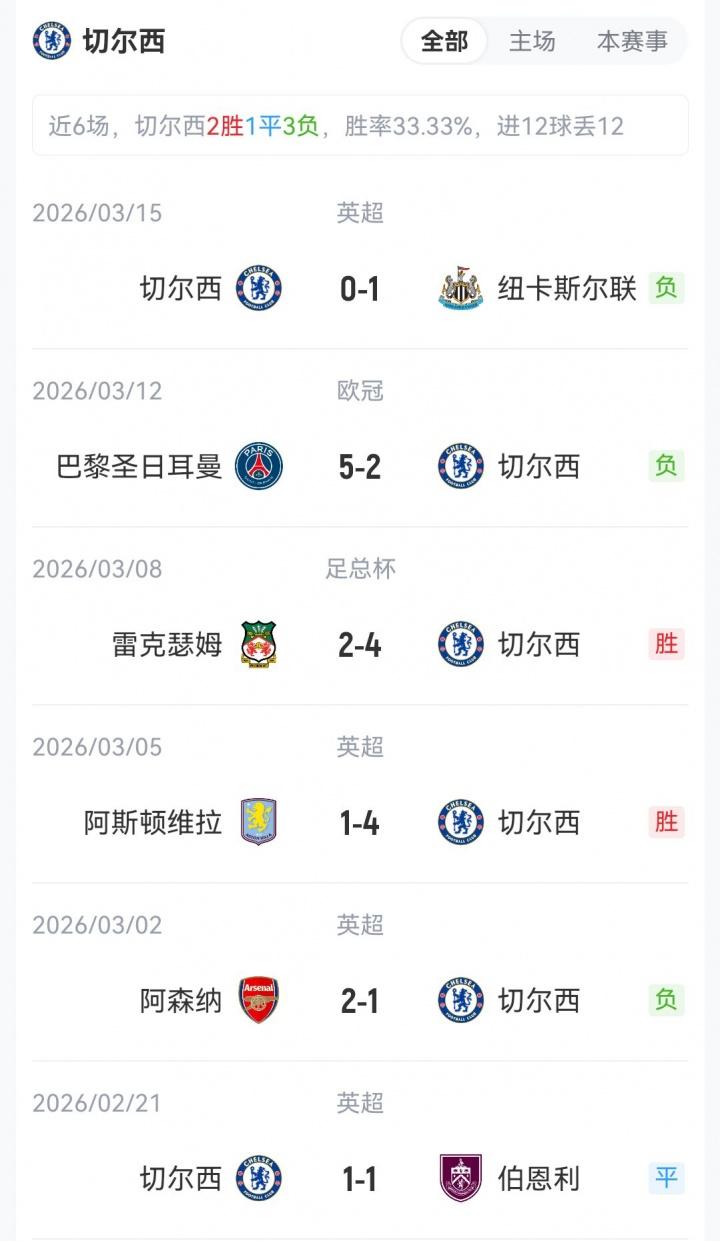Open the 切尔西 vs 纽卡斯尔联 match
This screenshot has height=1241, width=720.
[360, 289]
